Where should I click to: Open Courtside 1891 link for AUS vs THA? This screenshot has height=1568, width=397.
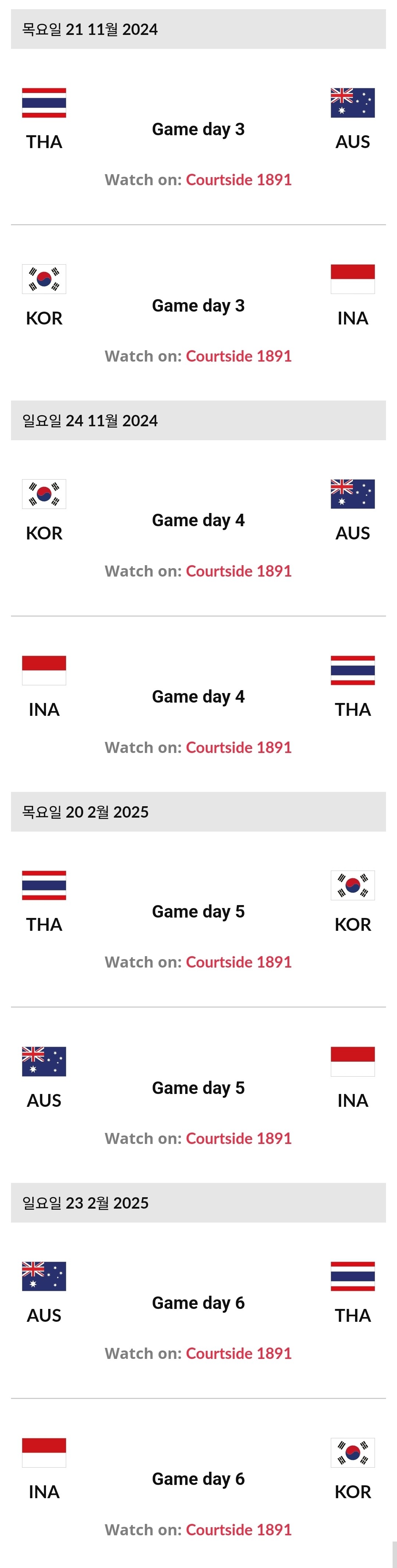tap(238, 1353)
